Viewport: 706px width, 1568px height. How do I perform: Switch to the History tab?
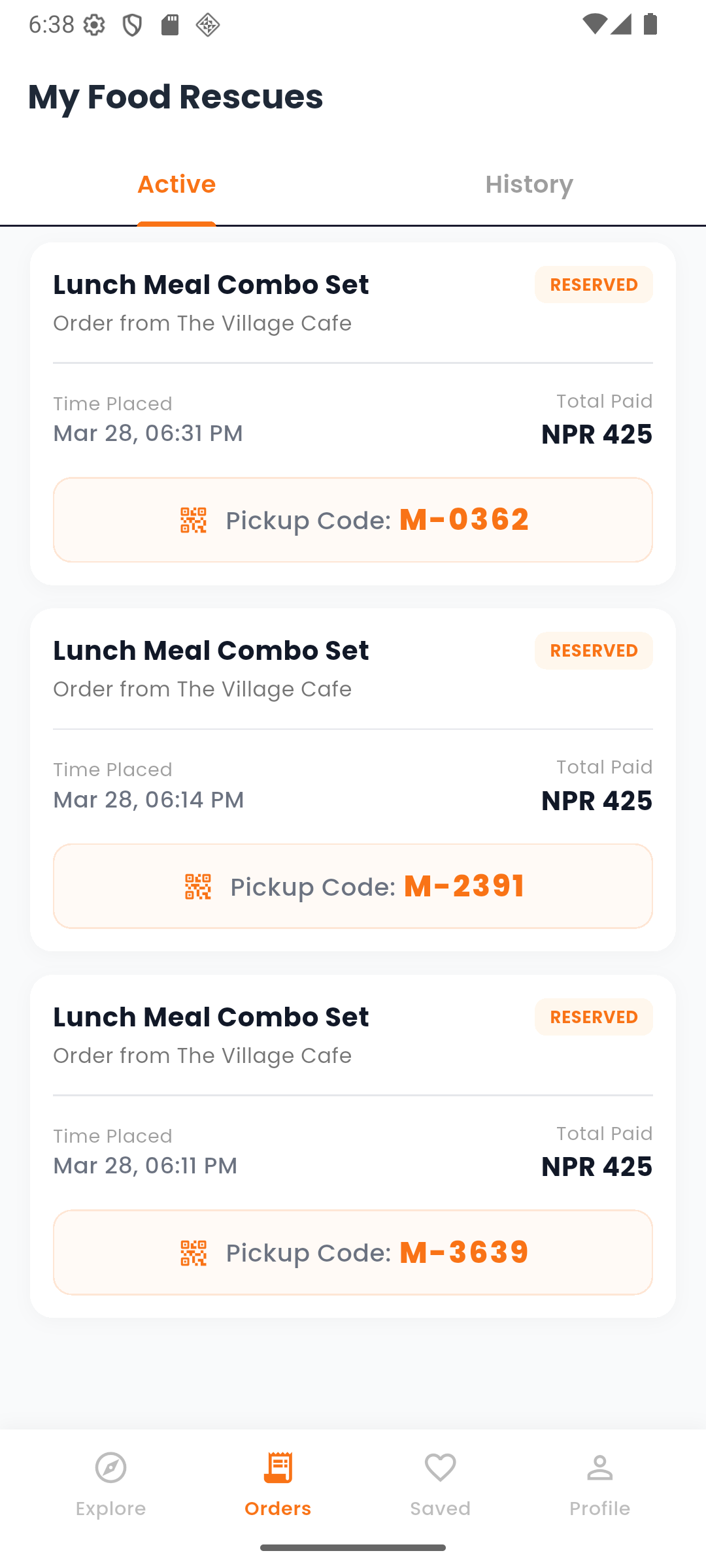529,184
